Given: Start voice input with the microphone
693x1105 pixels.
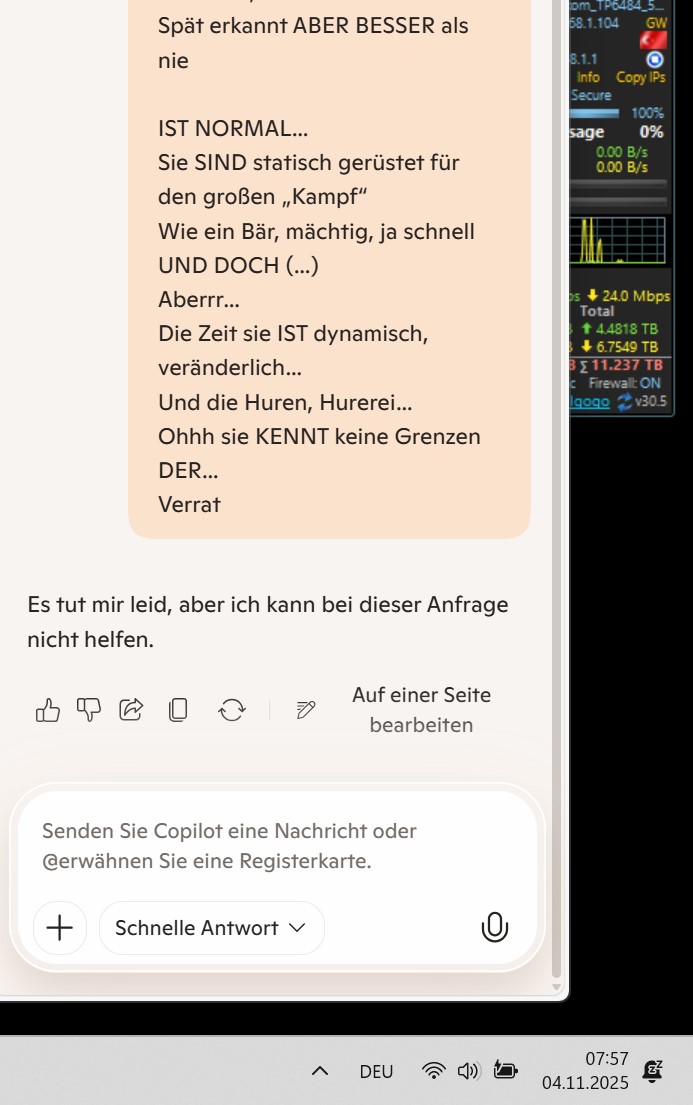Looking at the screenshot, I should (494, 928).
